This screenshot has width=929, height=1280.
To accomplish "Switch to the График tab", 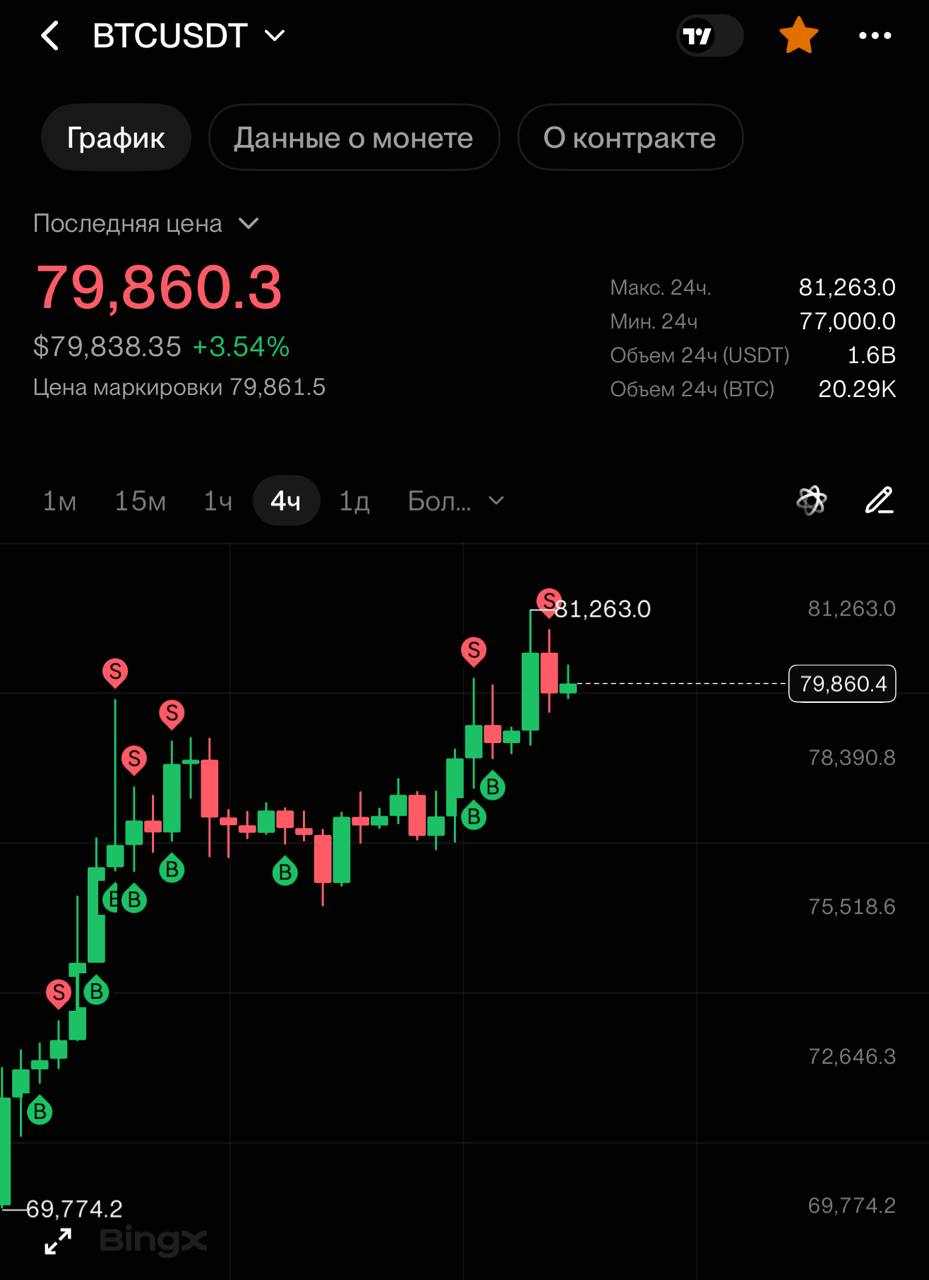I will [x=116, y=138].
